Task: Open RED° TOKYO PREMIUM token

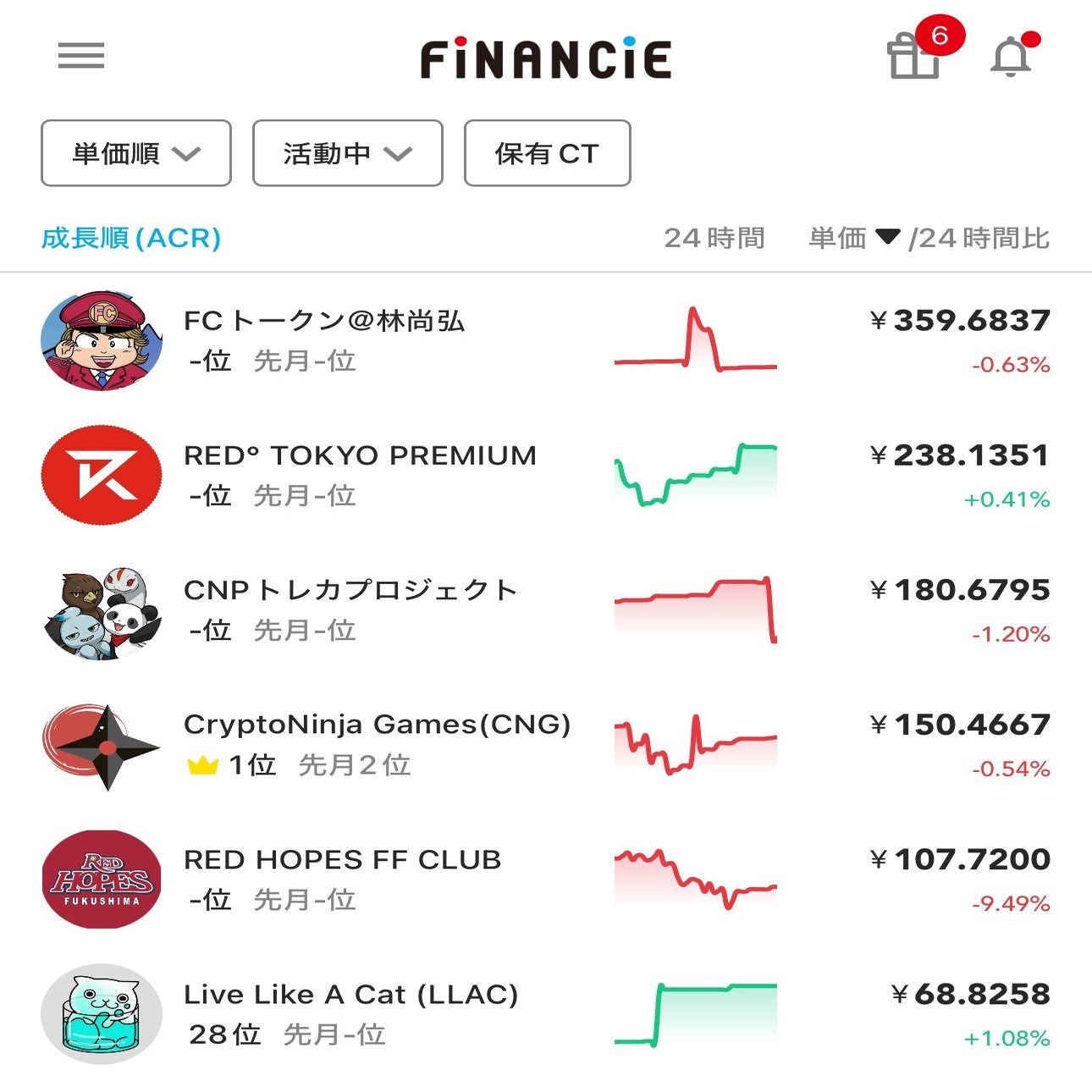Action: point(360,455)
